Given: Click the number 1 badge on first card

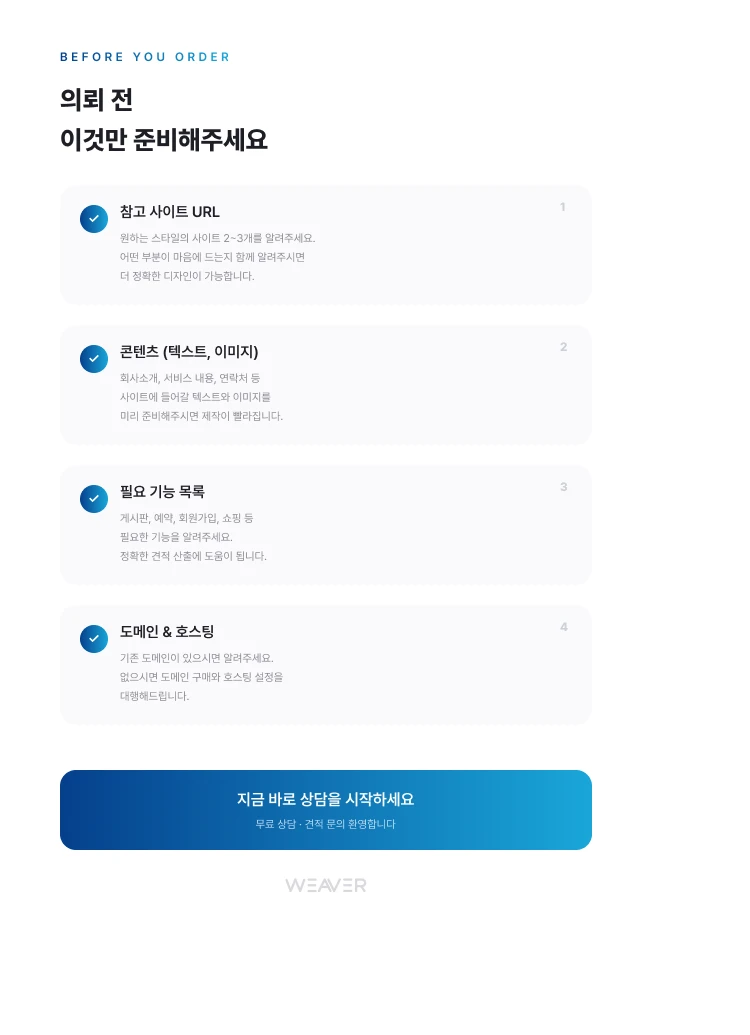Looking at the screenshot, I should click(562, 207).
